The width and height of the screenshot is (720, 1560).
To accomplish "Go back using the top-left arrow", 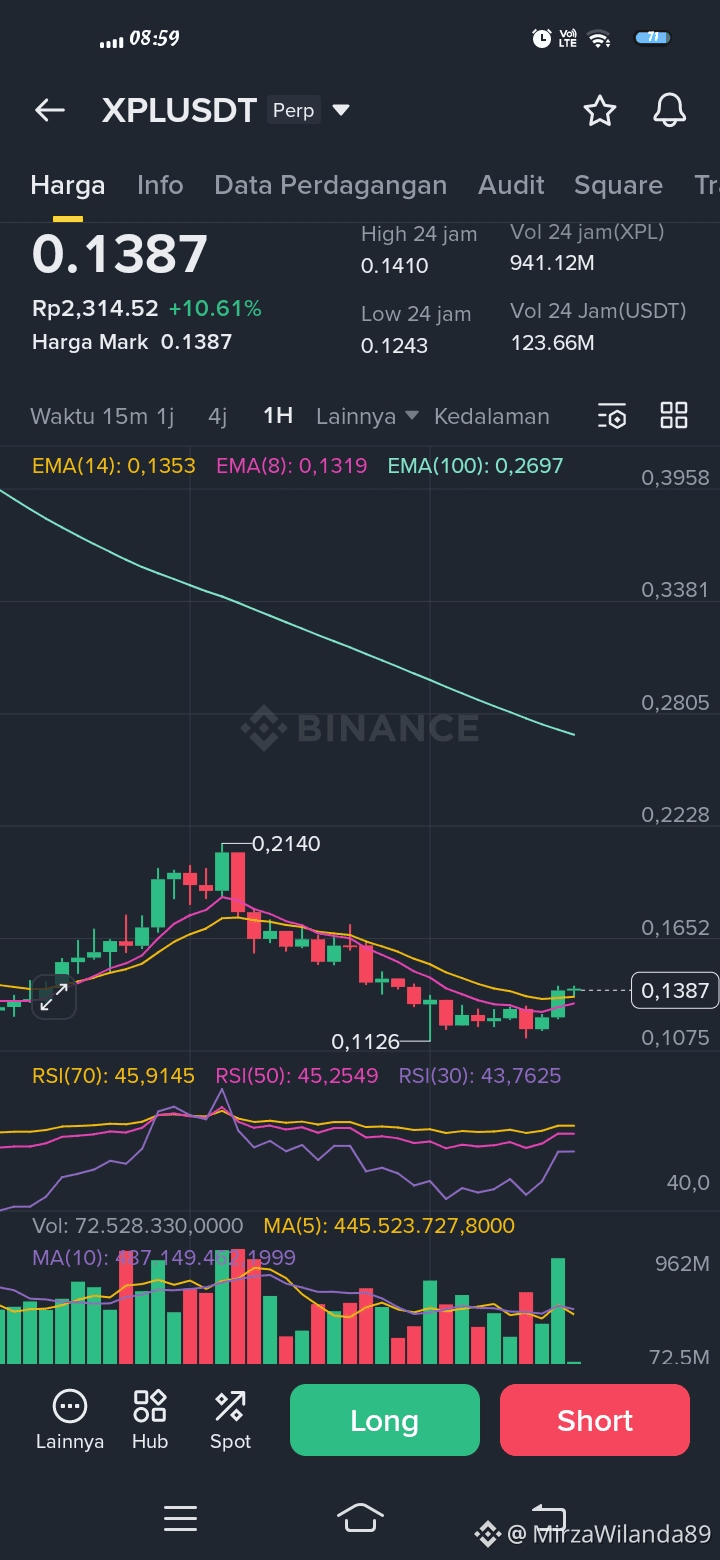I will (x=50, y=111).
